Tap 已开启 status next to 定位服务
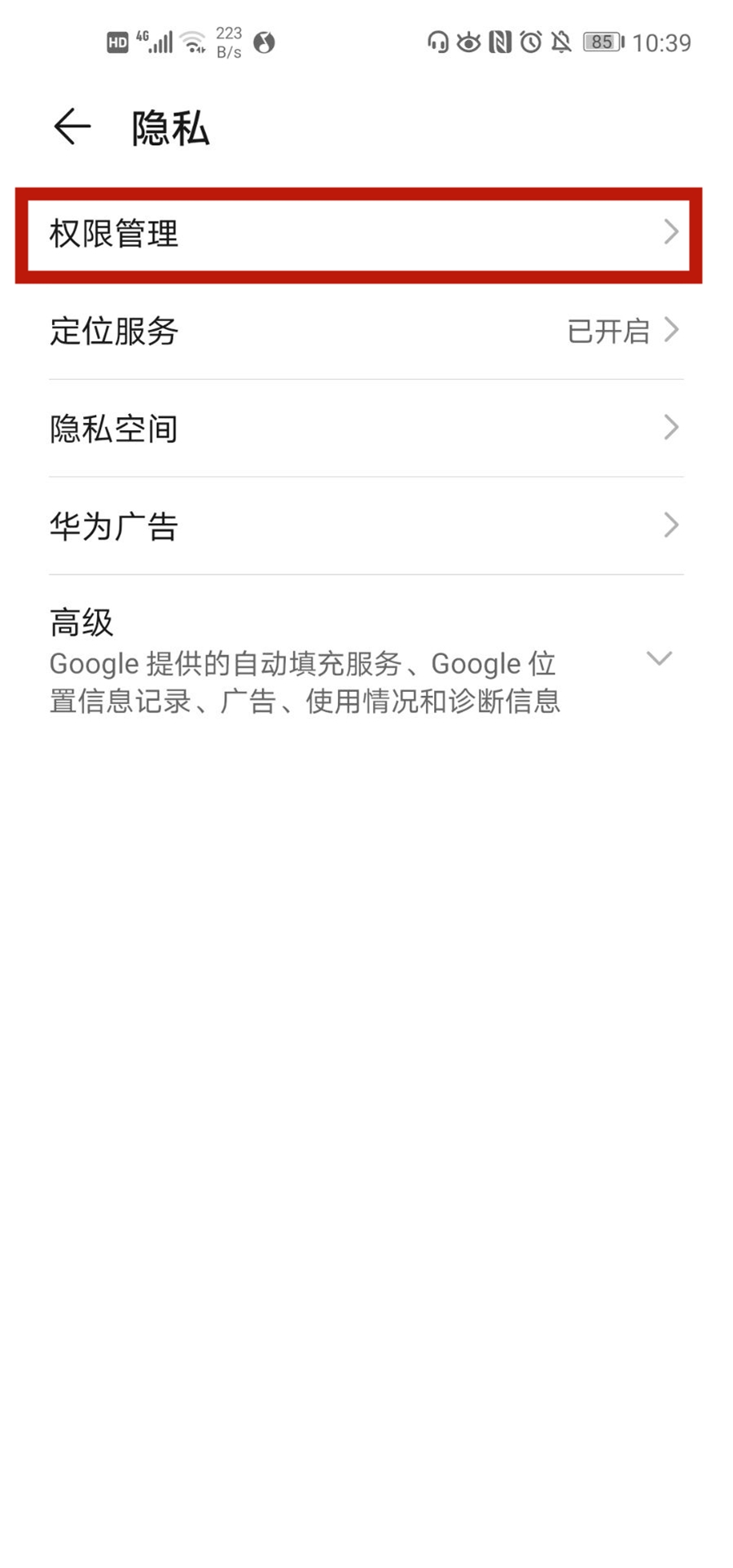This screenshot has height=1568, width=733. click(608, 332)
